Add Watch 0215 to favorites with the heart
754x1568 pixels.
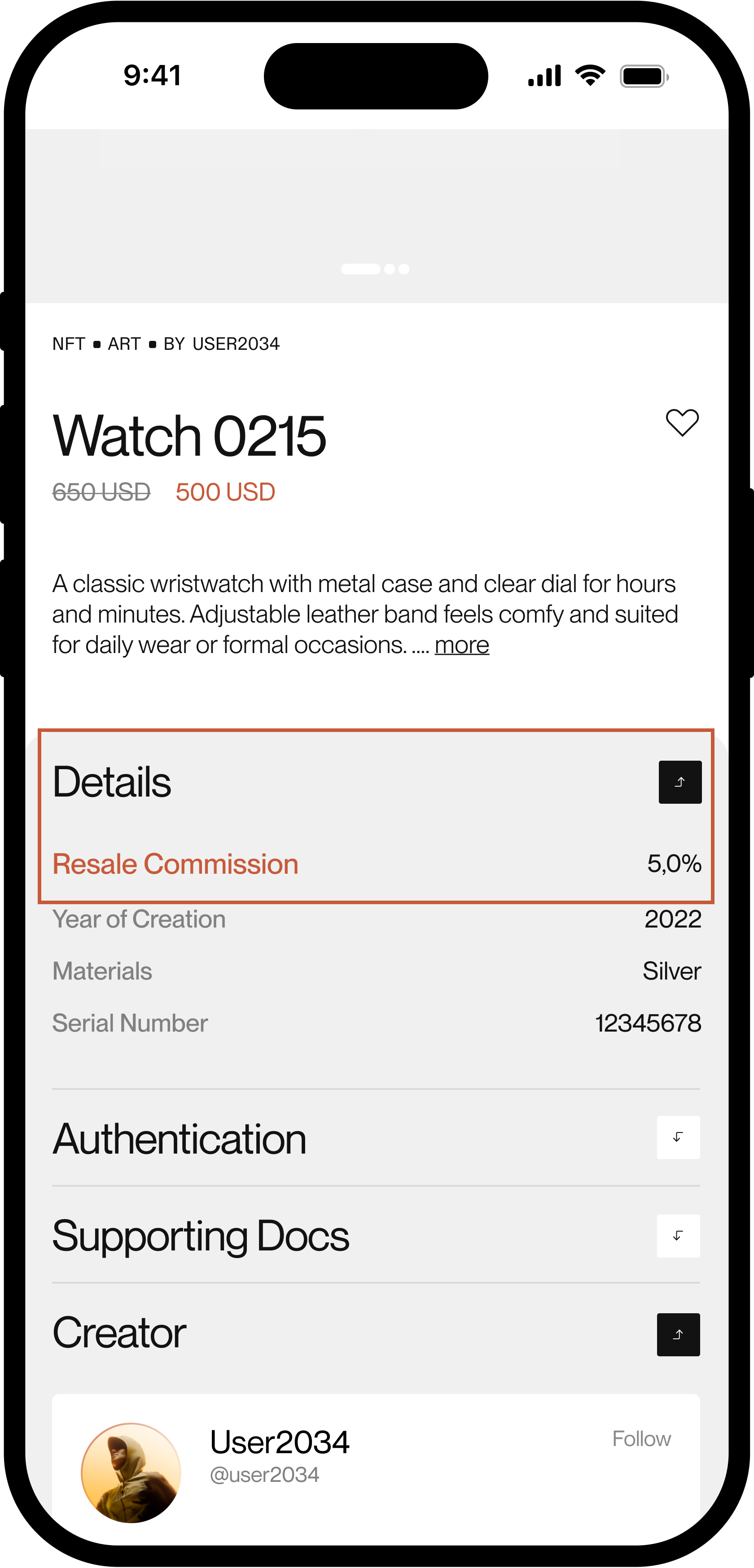pos(682,422)
